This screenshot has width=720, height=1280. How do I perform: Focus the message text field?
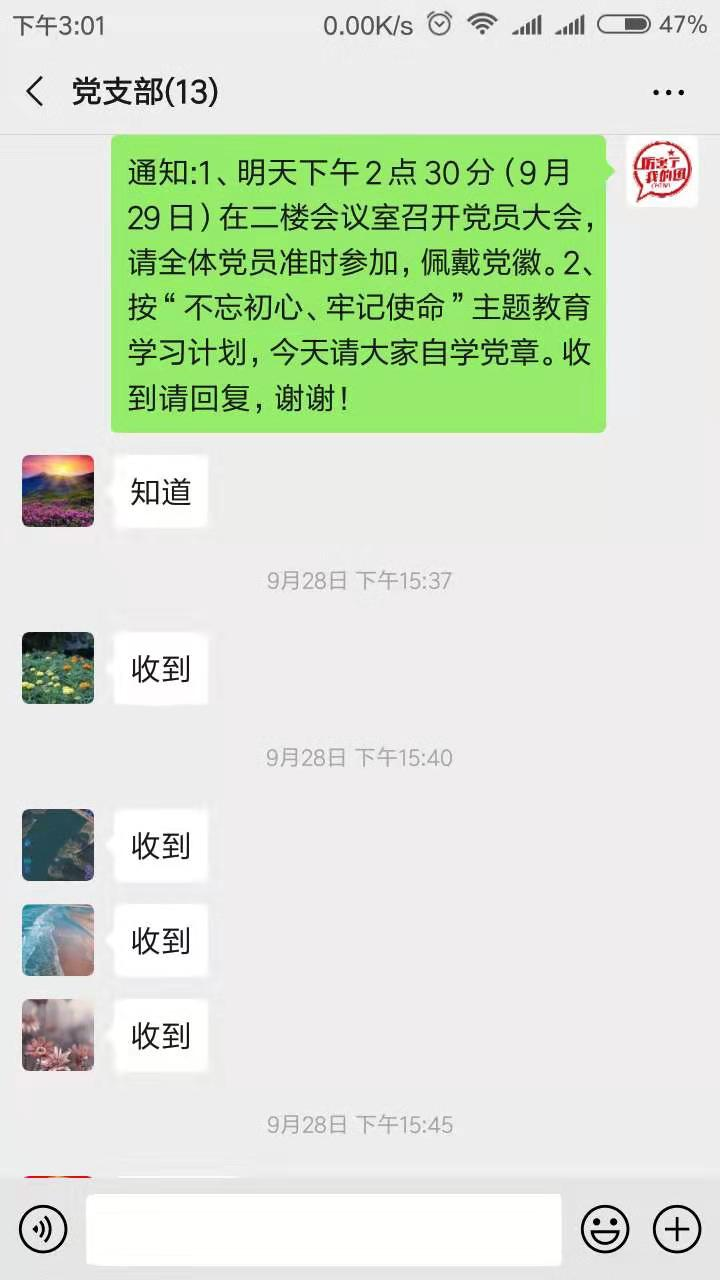tap(323, 1229)
